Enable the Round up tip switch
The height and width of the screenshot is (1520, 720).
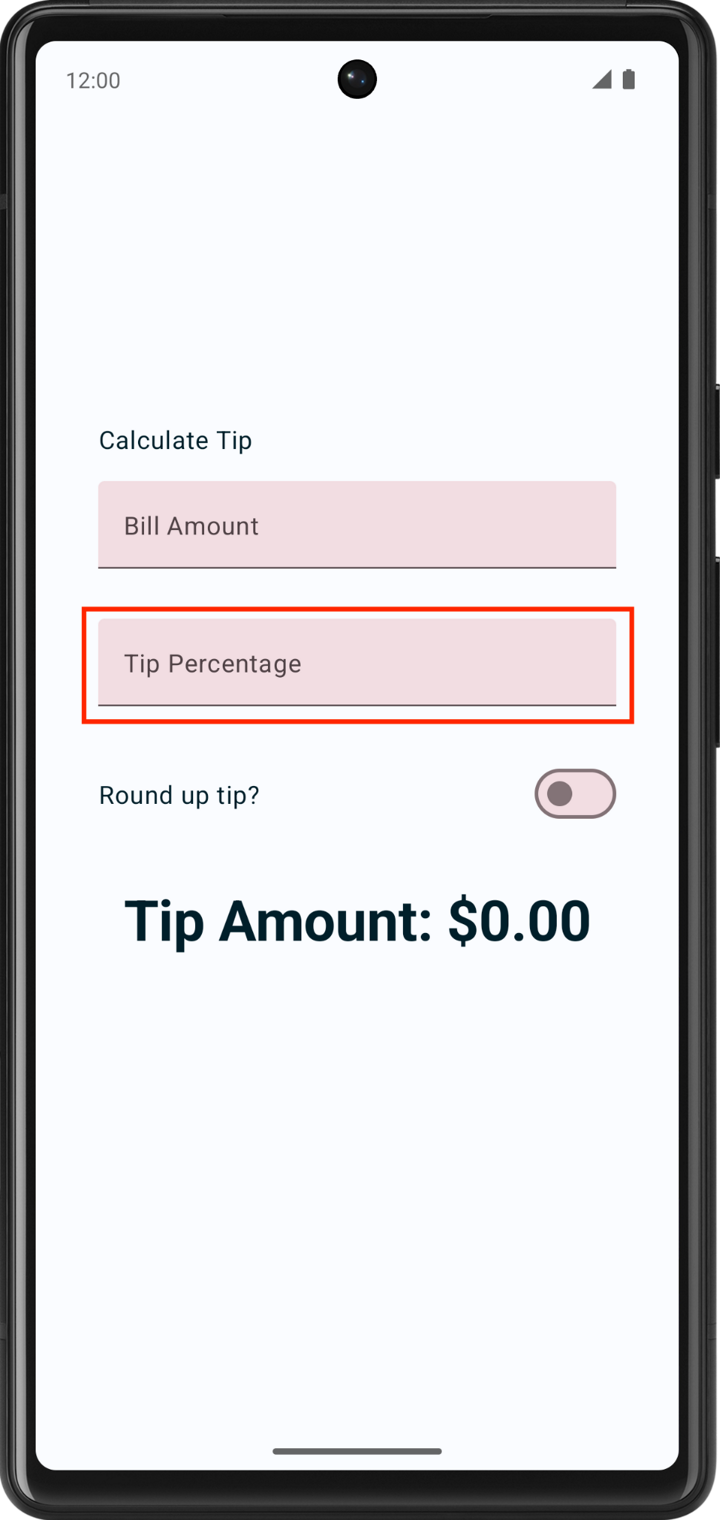(x=575, y=794)
